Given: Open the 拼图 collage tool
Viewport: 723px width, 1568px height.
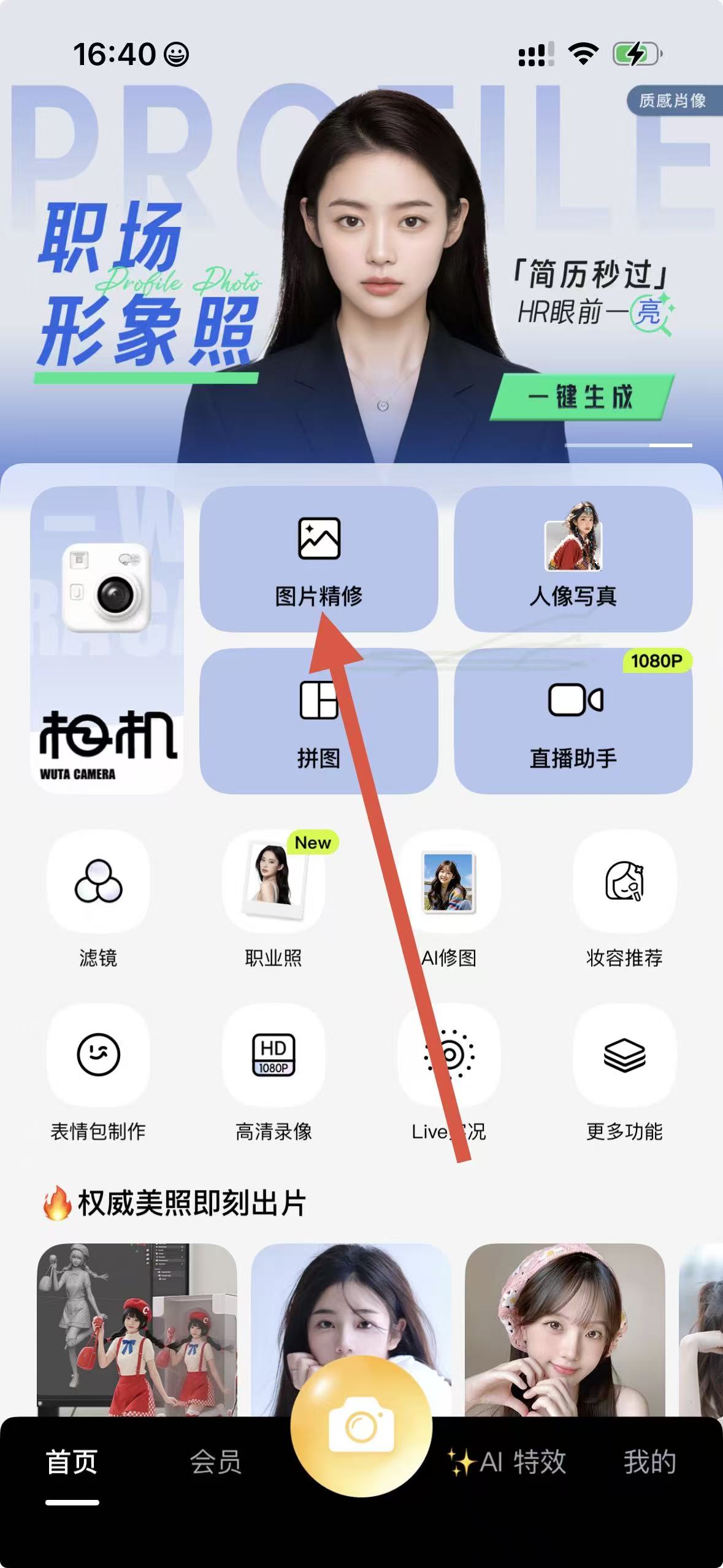Looking at the screenshot, I should (x=318, y=721).
